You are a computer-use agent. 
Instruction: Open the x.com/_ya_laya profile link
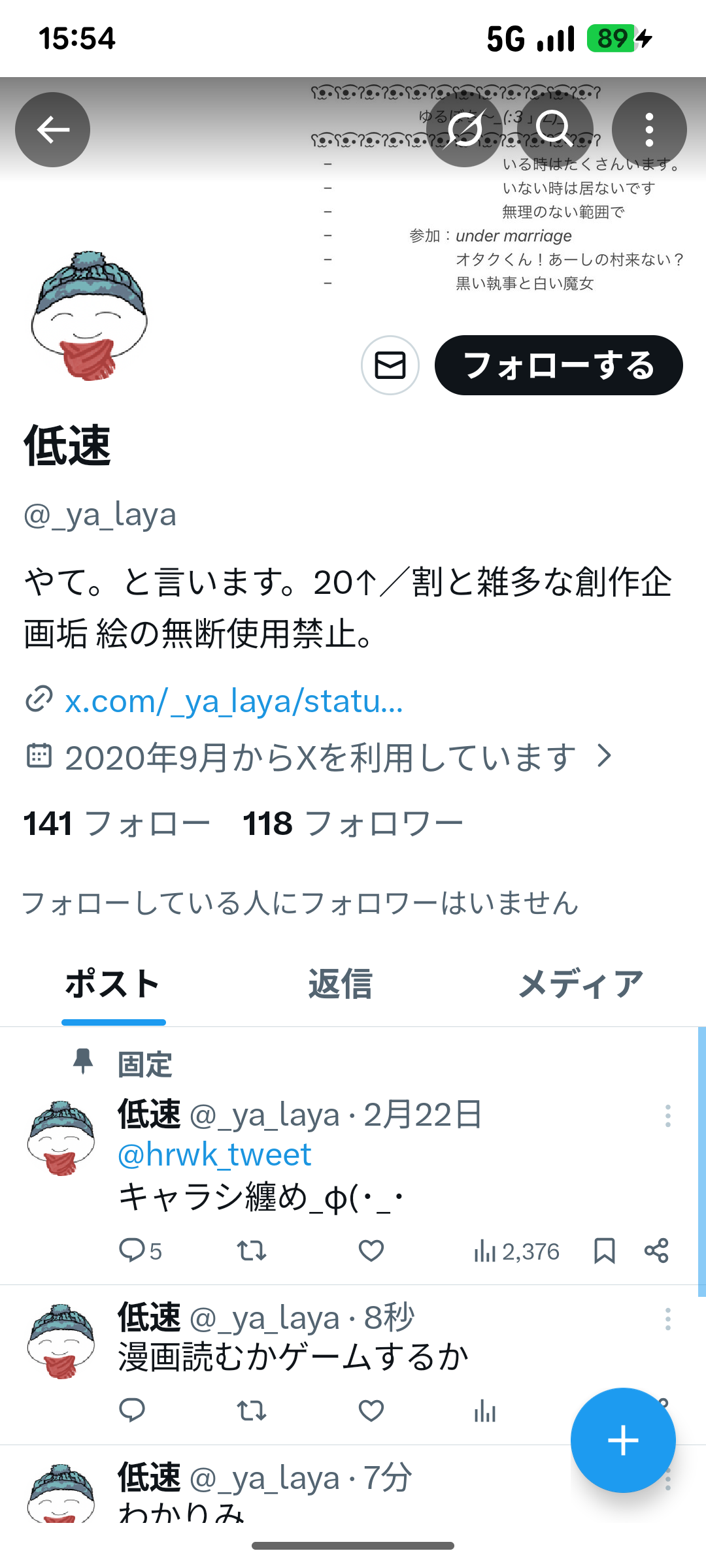[233, 701]
